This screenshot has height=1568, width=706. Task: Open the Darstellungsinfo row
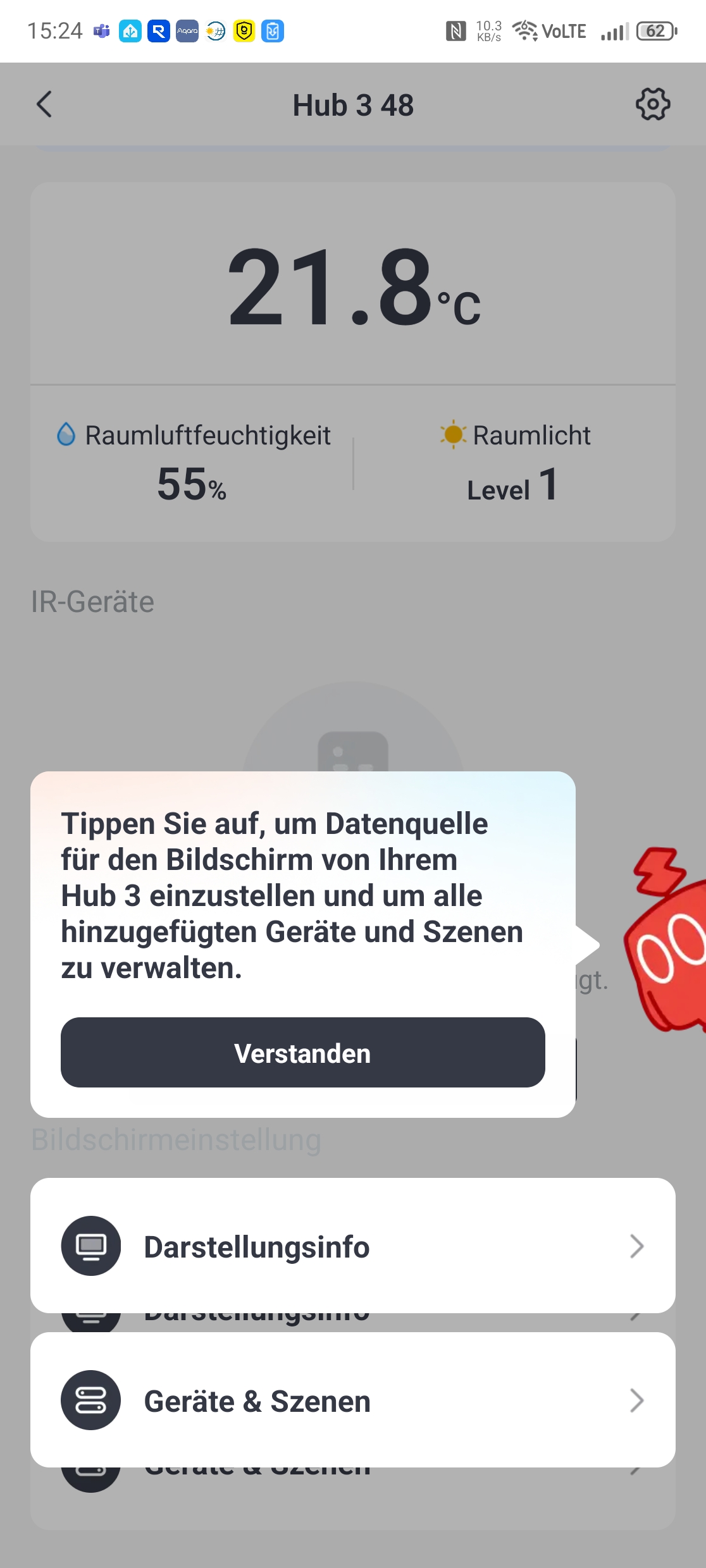pos(352,1246)
